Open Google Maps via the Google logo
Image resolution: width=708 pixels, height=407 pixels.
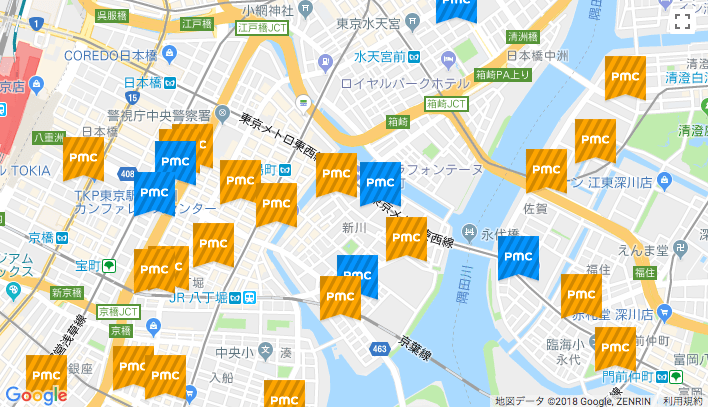pyautogui.click(x=36, y=394)
